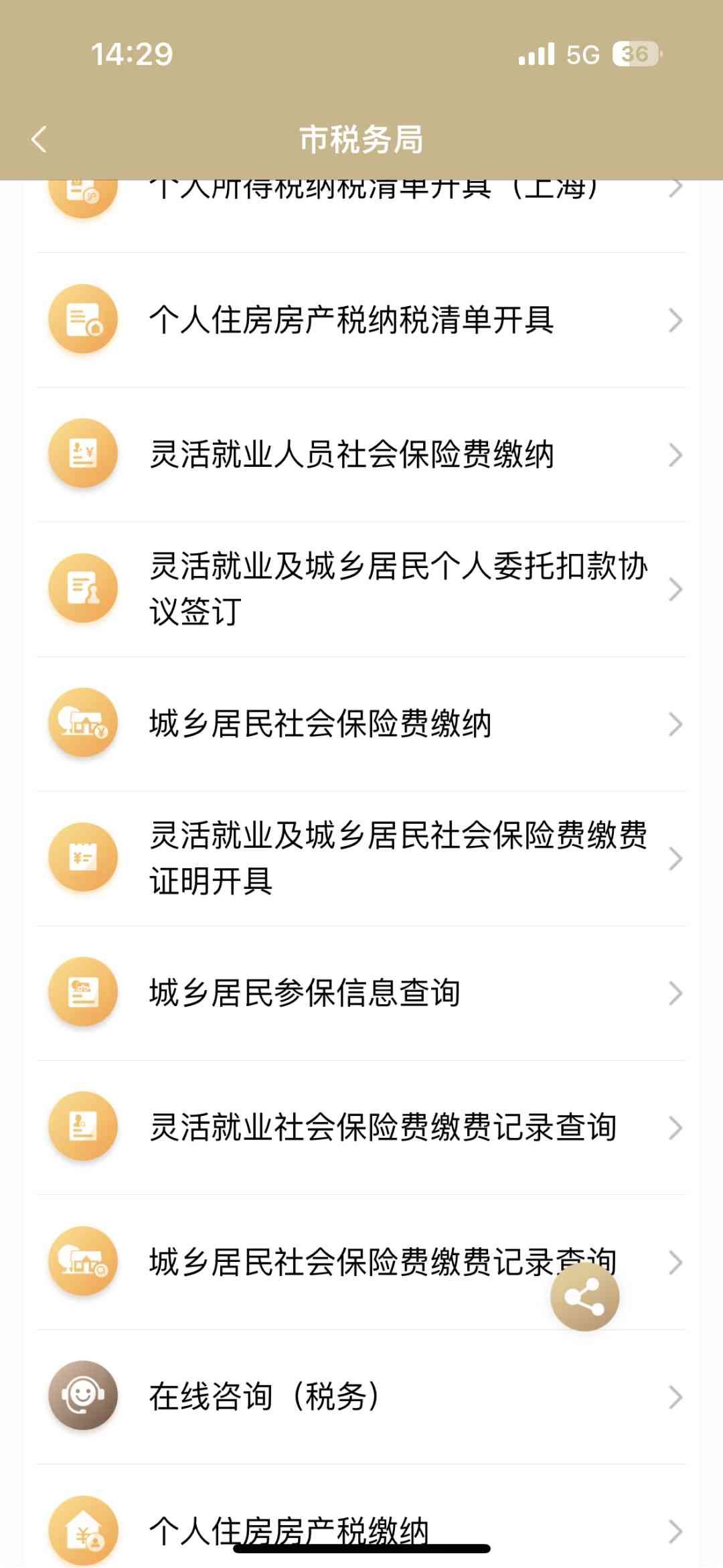
Task: Select 城乡居民社会保险费缴纳
Action: tap(321, 723)
